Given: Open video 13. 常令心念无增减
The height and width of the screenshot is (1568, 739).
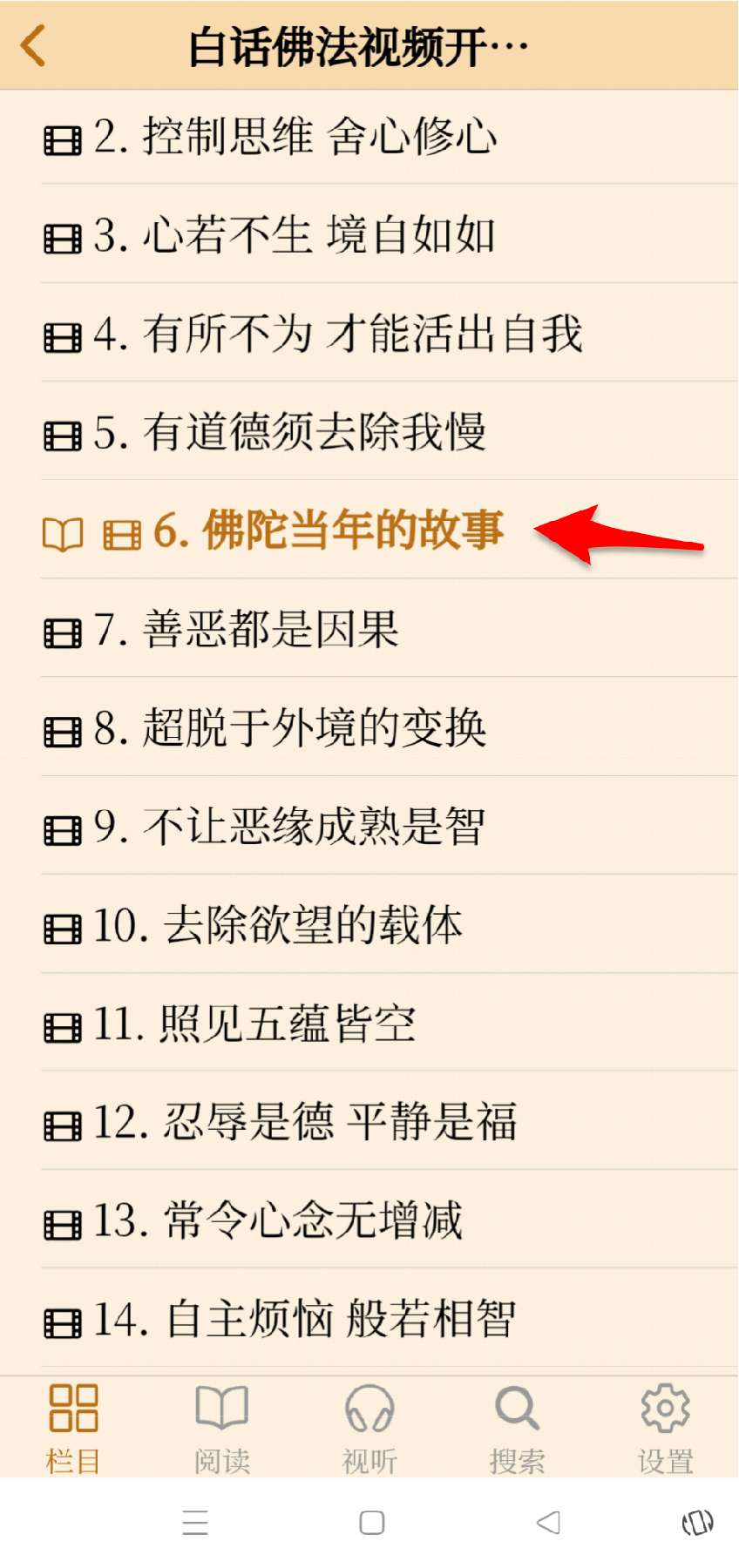Looking at the screenshot, I should [x=278, y=1220].
